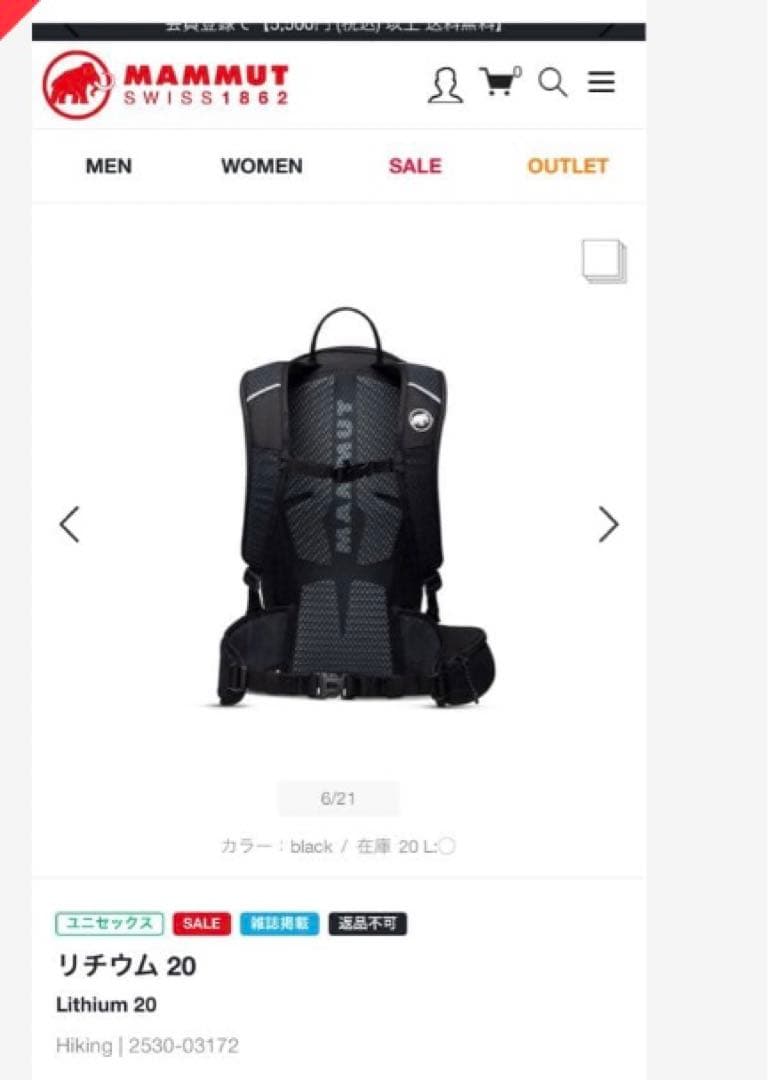The width and height of the screenshot is (768, 1080).
Task: Go to the SALE section
Action: 415,166
